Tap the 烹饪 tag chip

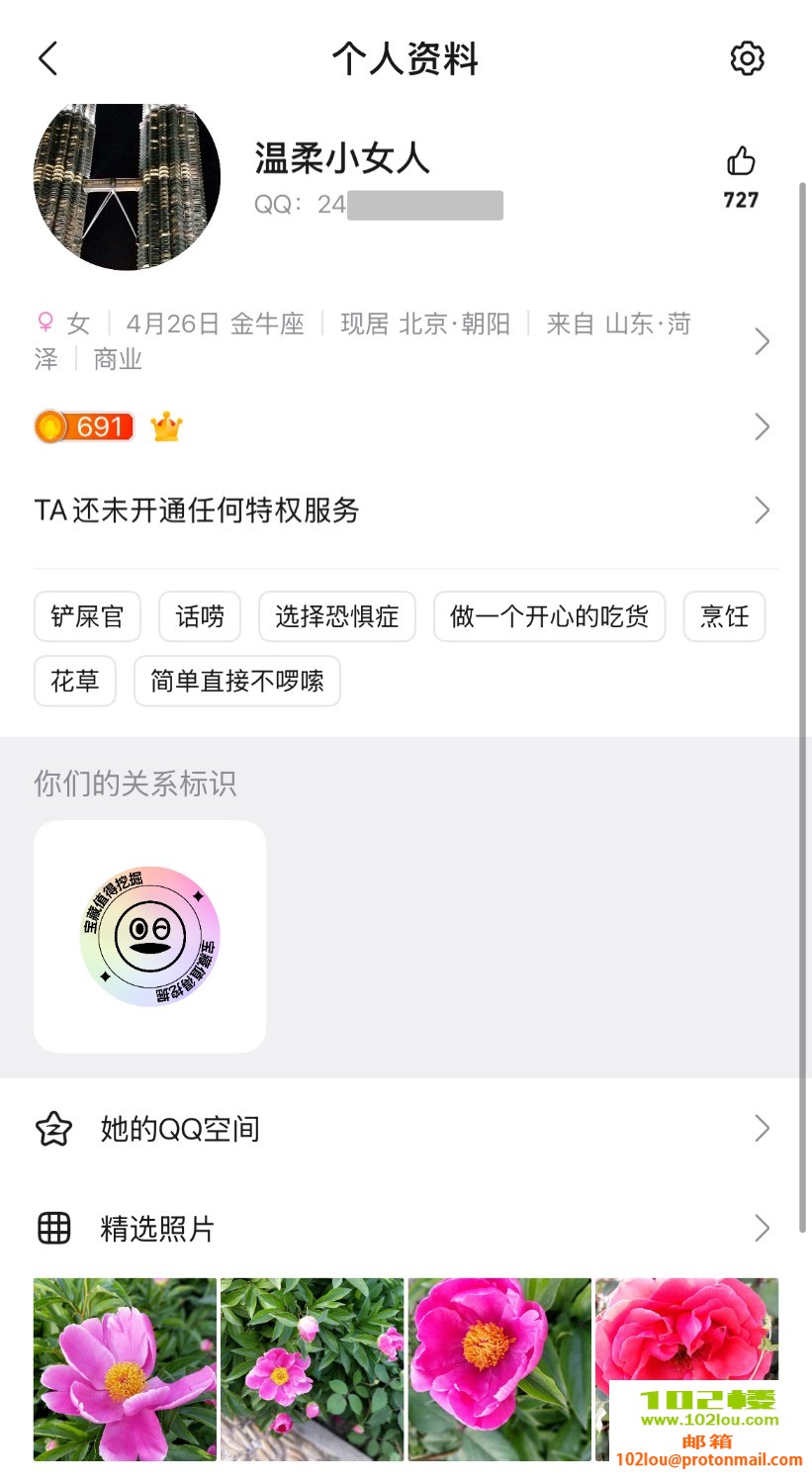pyautogui.click(x=724, y=616)
